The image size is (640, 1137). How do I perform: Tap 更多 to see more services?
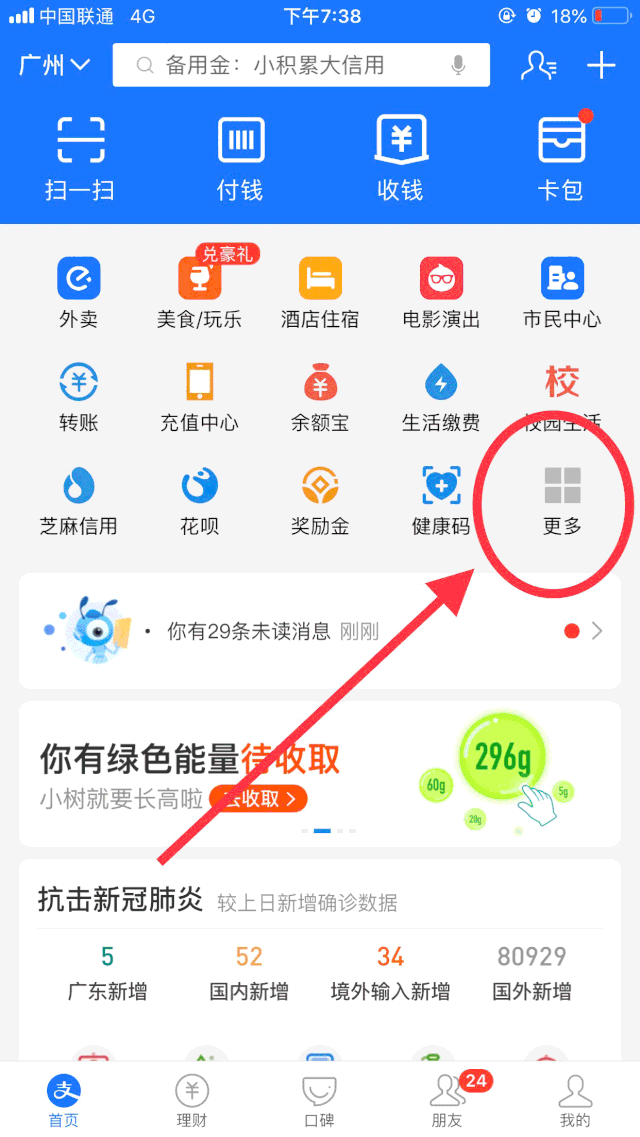coord(562,500)
